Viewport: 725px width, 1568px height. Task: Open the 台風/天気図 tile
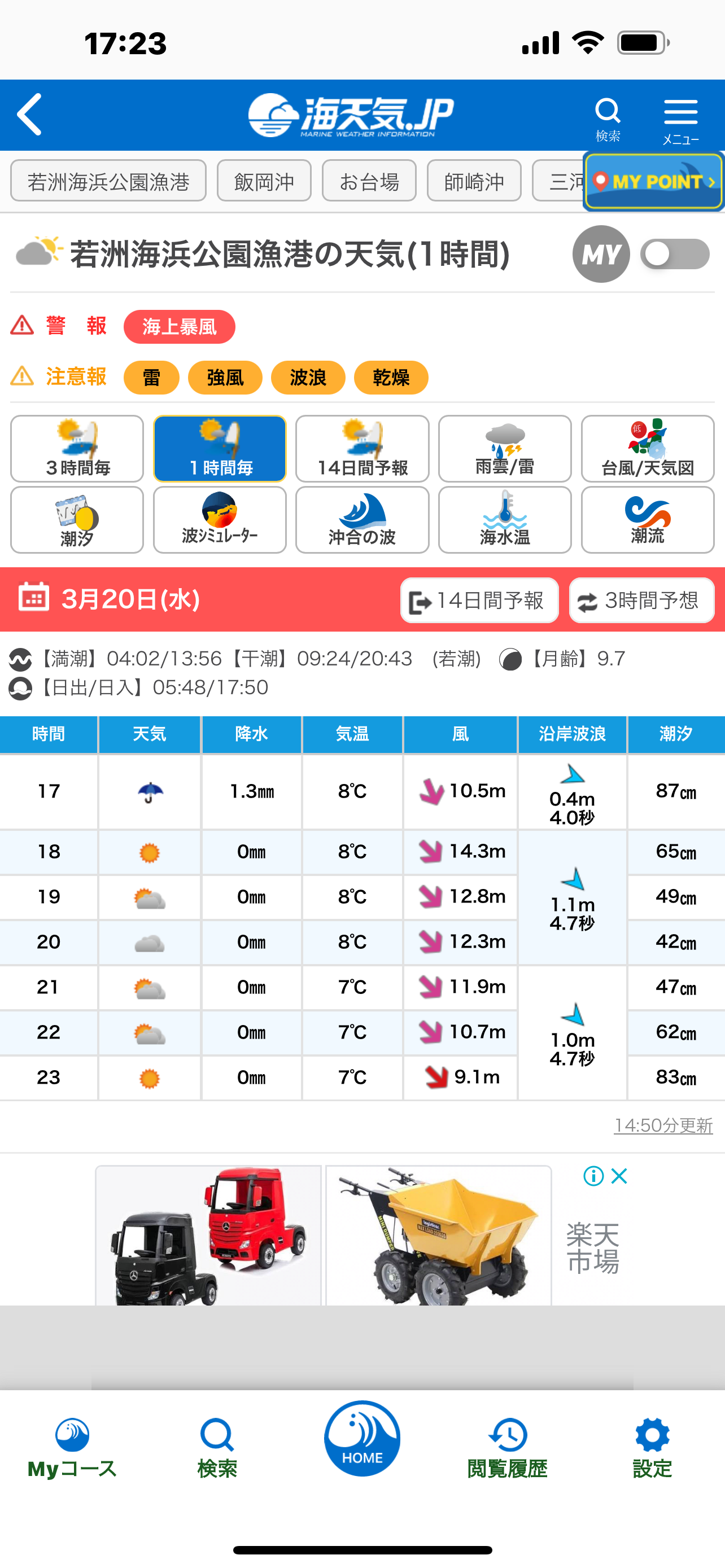648,449
